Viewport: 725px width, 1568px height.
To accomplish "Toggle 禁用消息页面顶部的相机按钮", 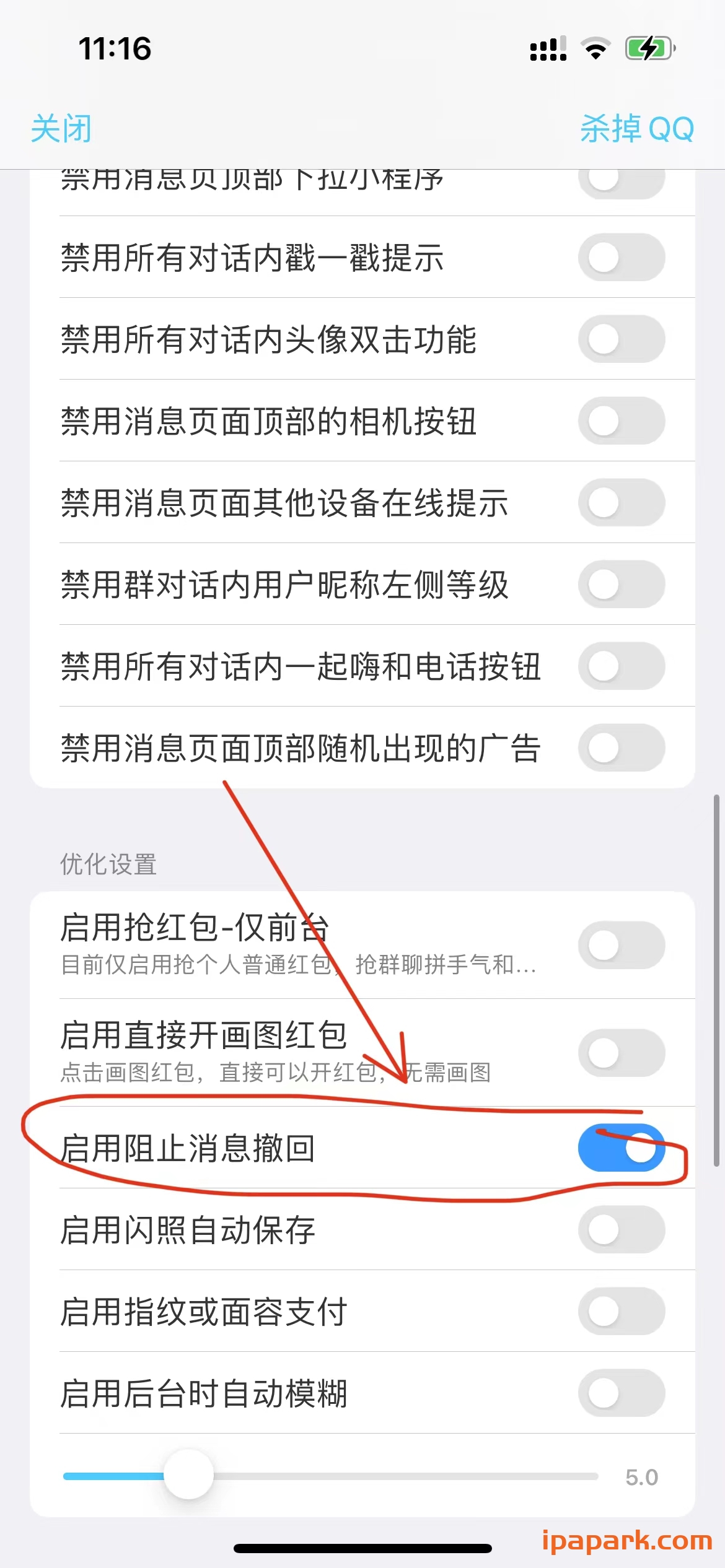I will [622, 421].
